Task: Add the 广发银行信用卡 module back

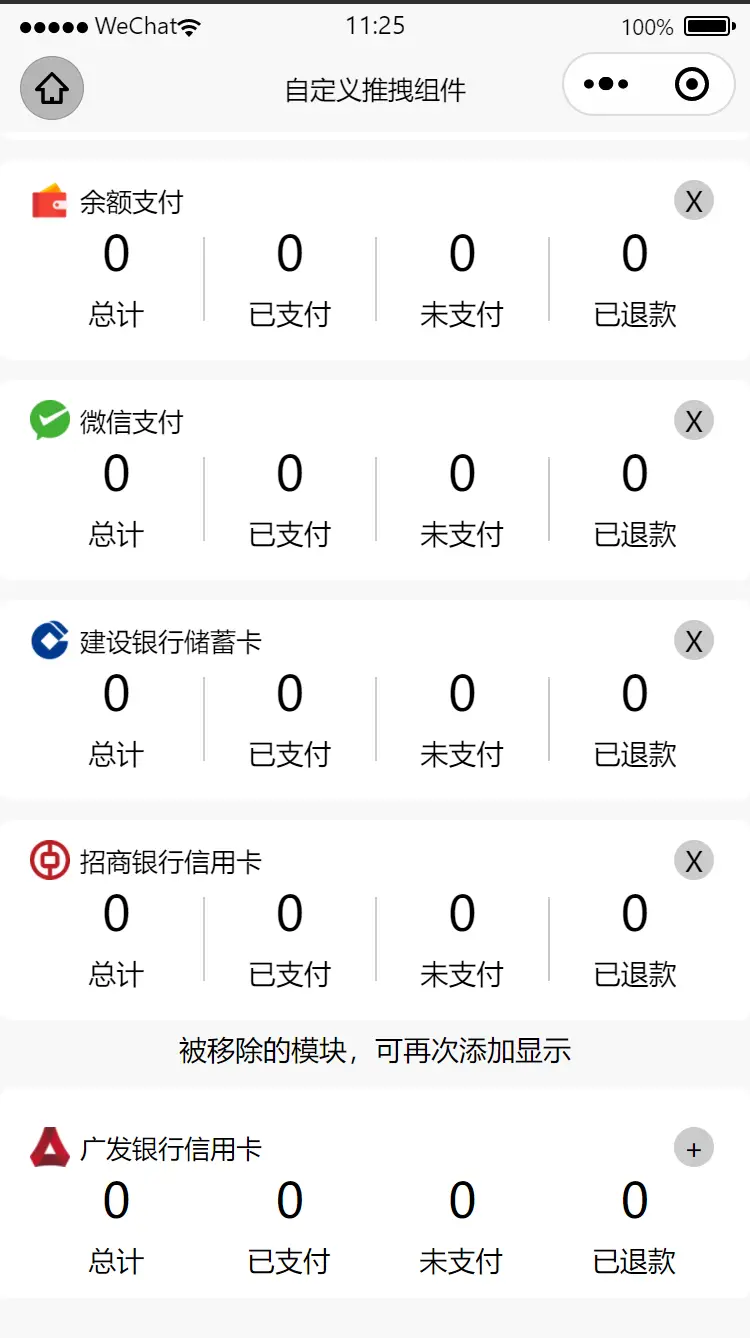Action: (694, 1148)
